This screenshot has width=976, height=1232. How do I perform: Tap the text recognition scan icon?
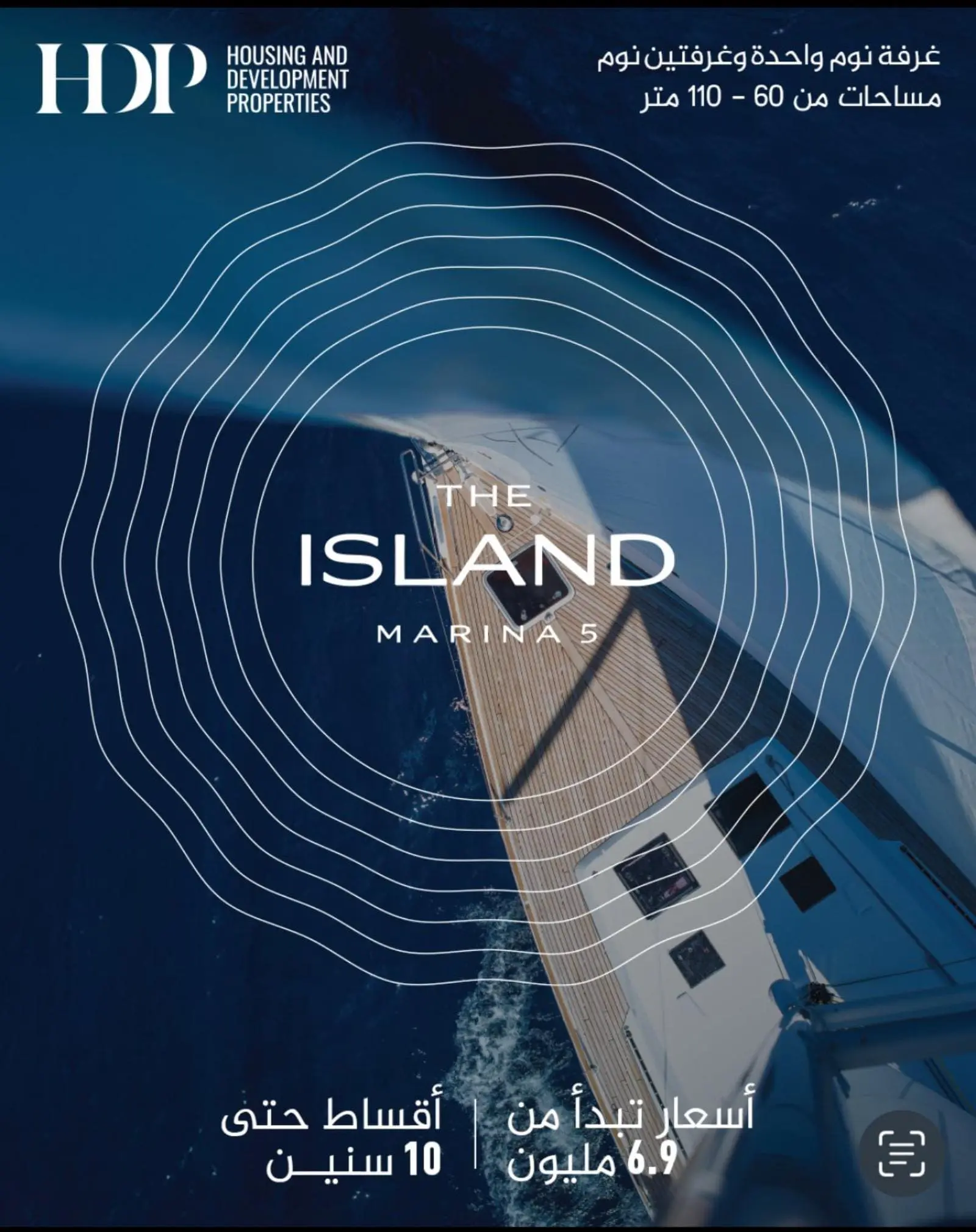(902, 1152)
